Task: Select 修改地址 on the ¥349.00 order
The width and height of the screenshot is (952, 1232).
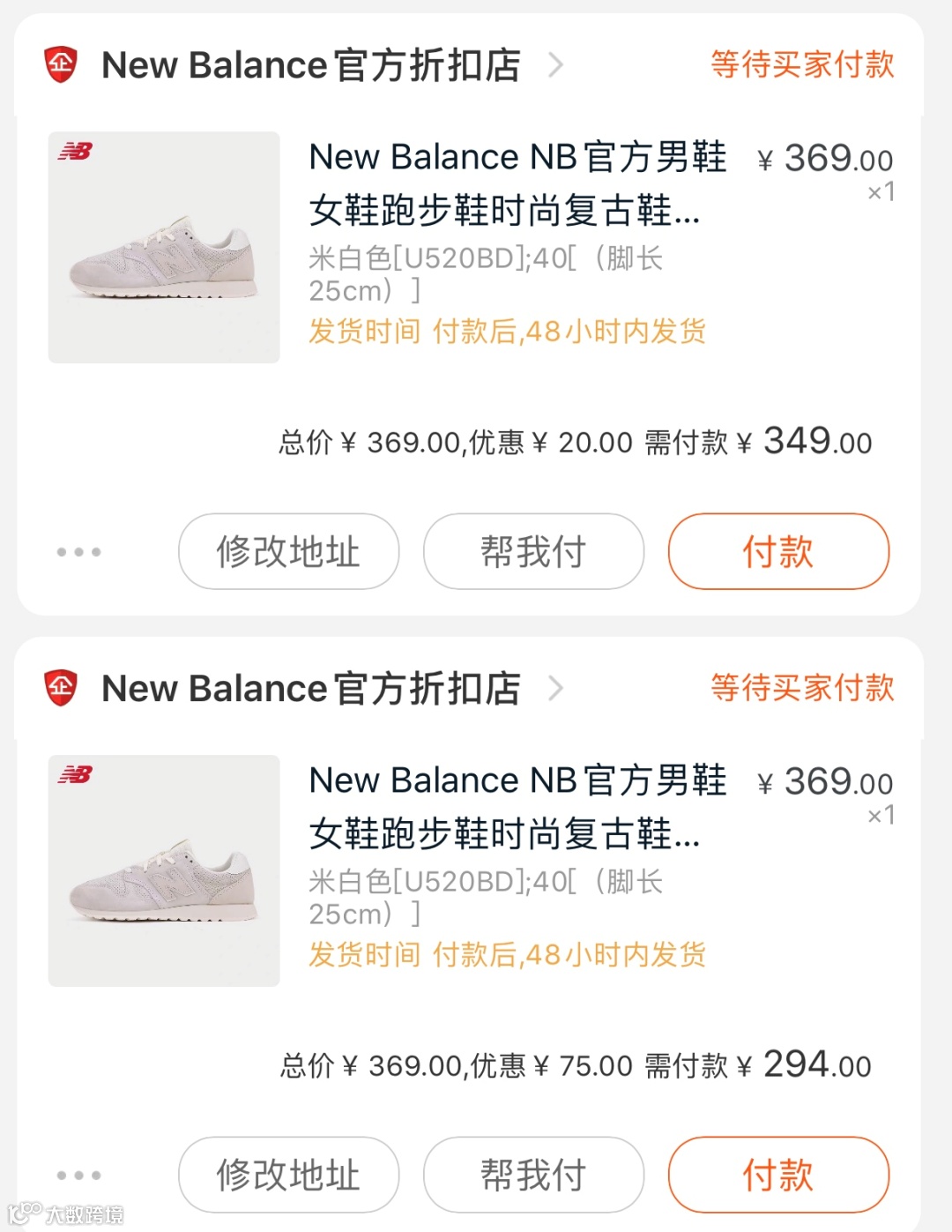Action: click(x=288, y=552)
